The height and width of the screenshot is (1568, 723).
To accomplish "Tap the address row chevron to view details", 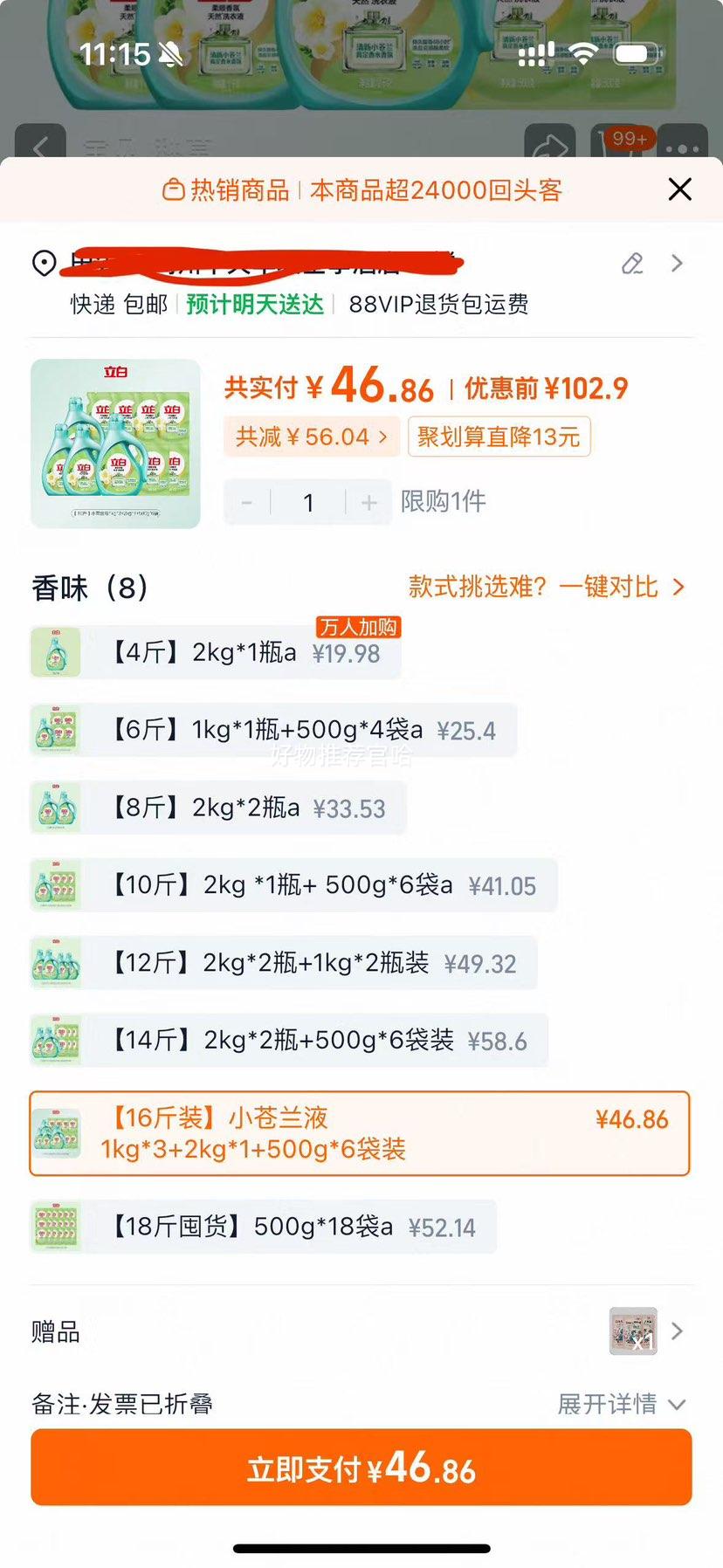I will (677, 264).
